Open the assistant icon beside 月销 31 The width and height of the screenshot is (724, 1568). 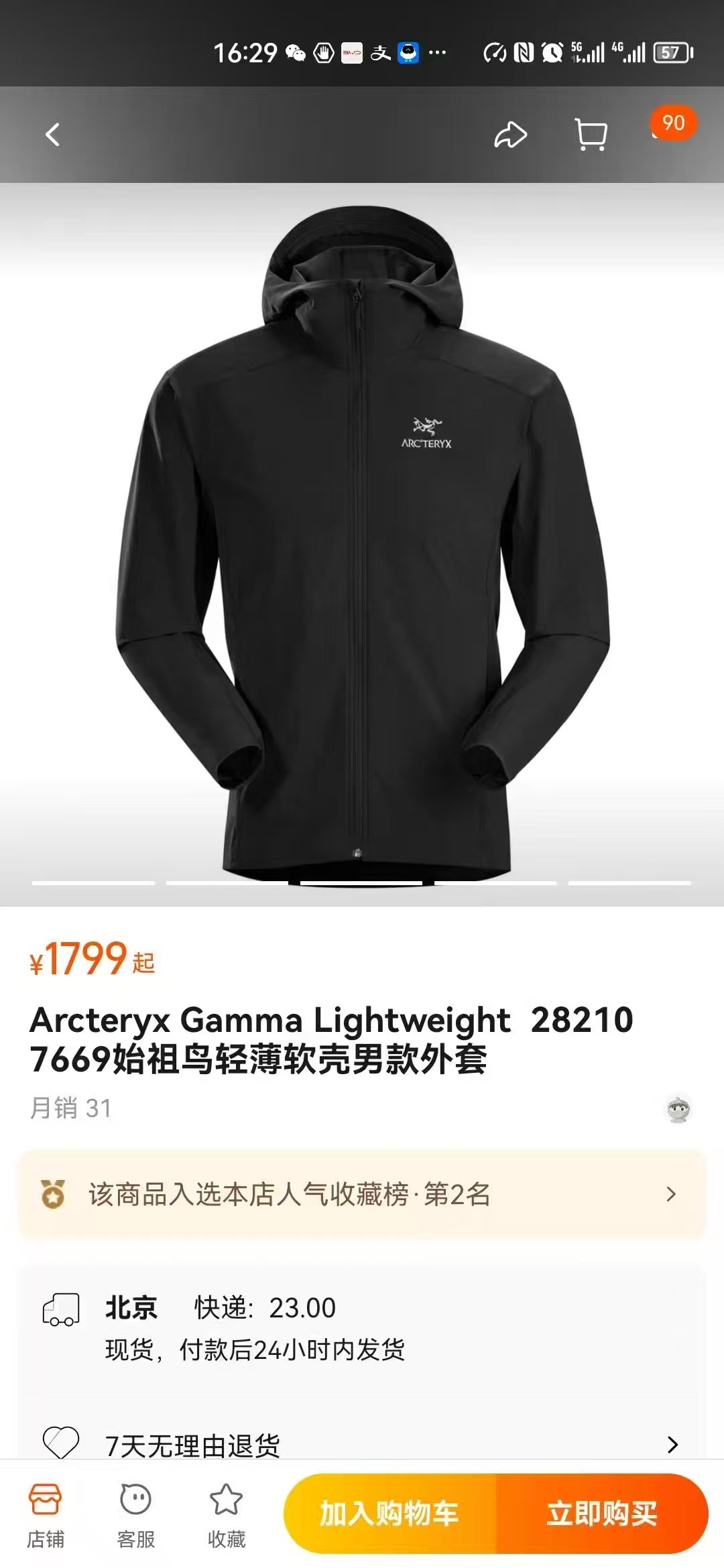pyautogui.click(x=678, y=1109)
